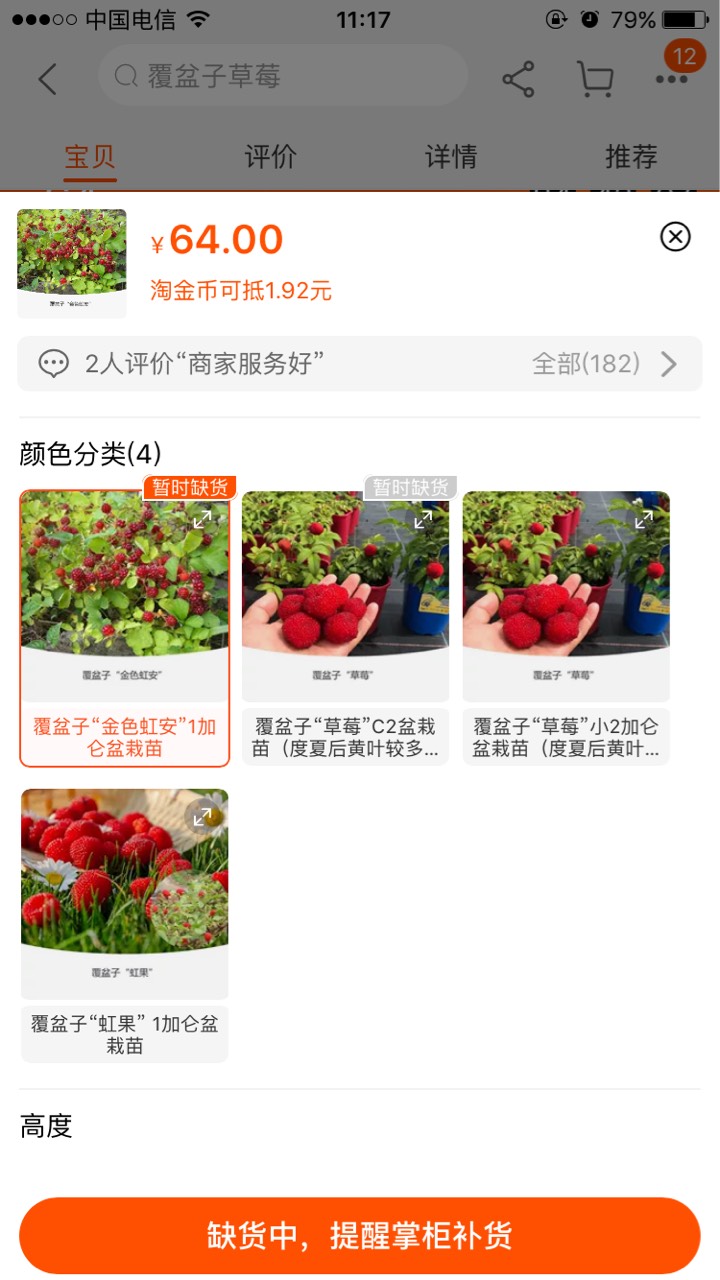Open search box showing 覆盆子草莓

tap(282, 76)
